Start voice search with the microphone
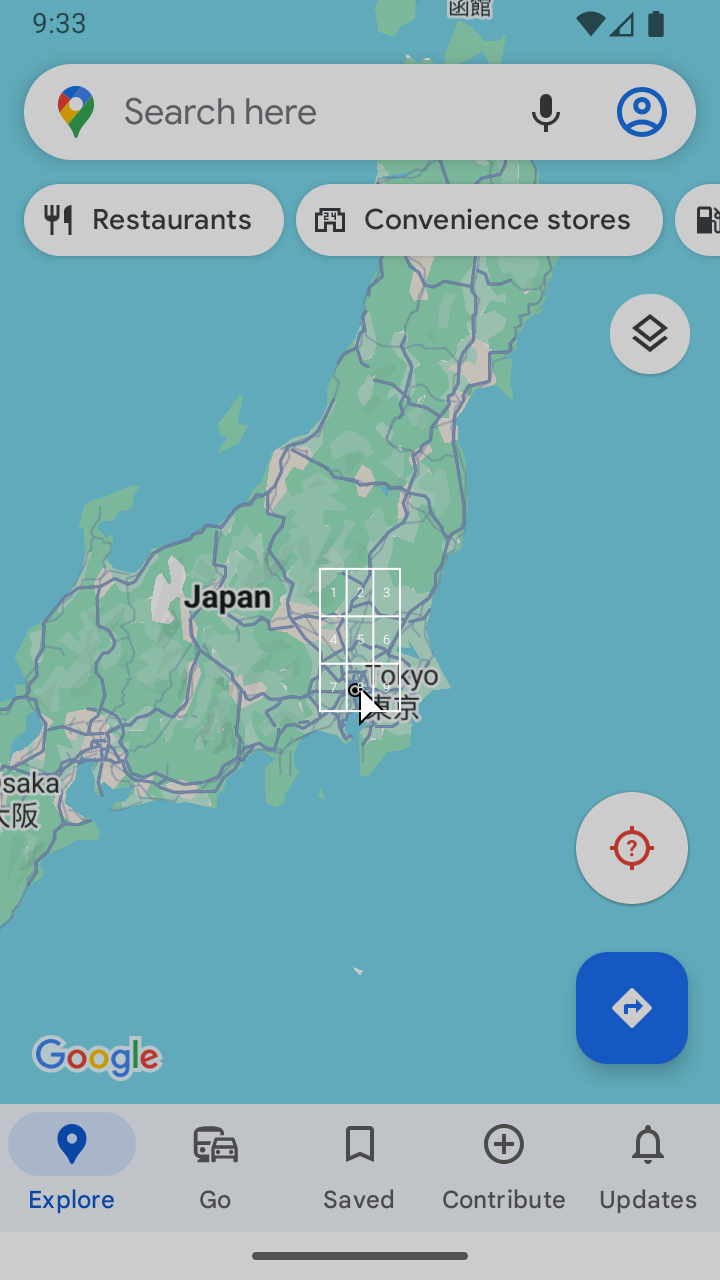 (546, 112)
